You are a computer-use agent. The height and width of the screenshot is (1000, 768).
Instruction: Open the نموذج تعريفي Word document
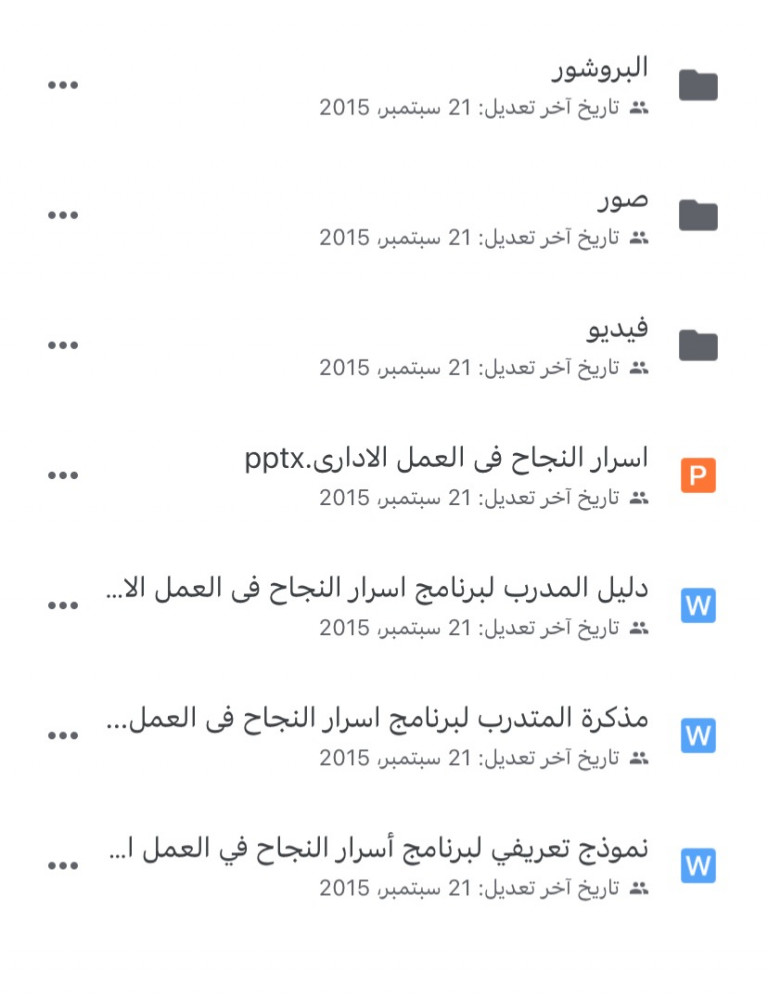click(378, 848)
